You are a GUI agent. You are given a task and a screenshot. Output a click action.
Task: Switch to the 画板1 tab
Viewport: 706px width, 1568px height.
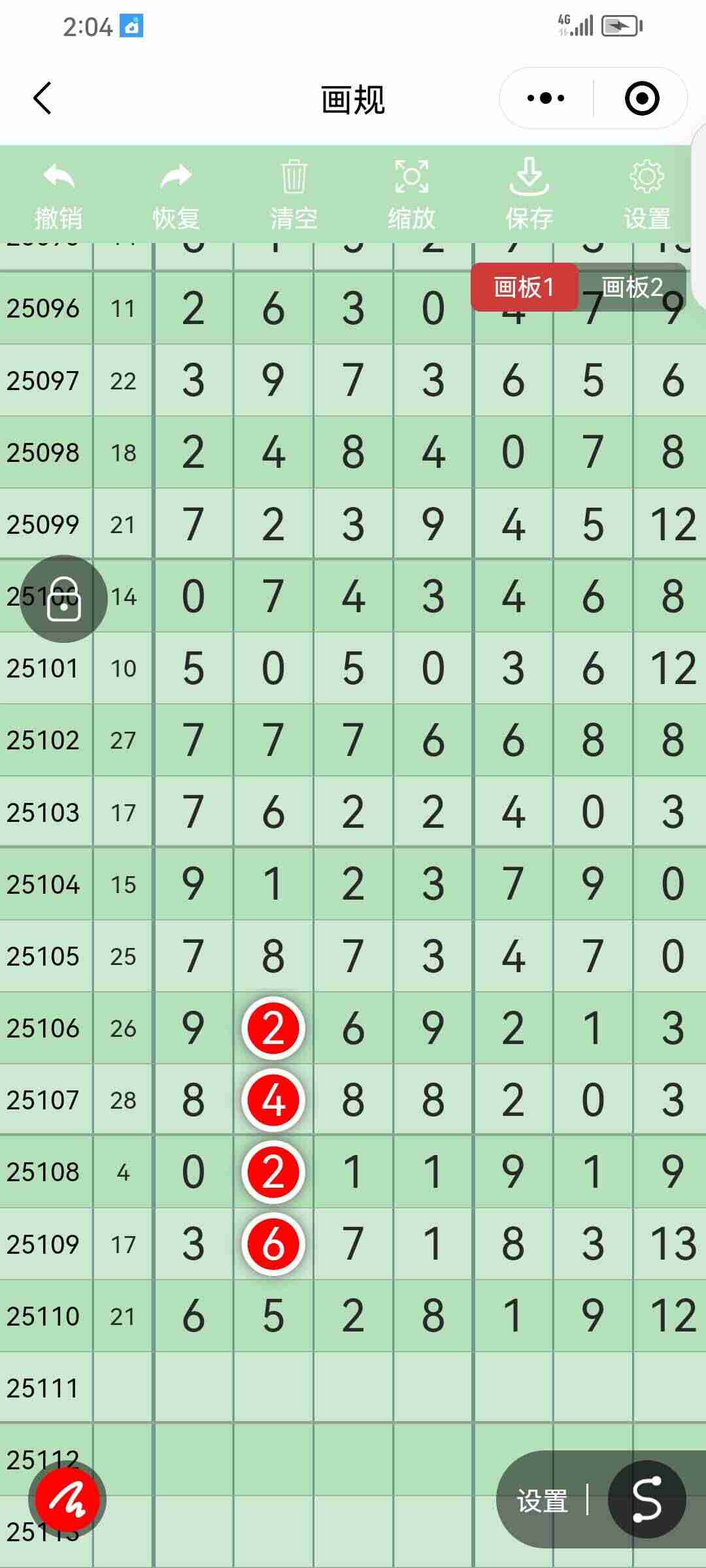525,287
